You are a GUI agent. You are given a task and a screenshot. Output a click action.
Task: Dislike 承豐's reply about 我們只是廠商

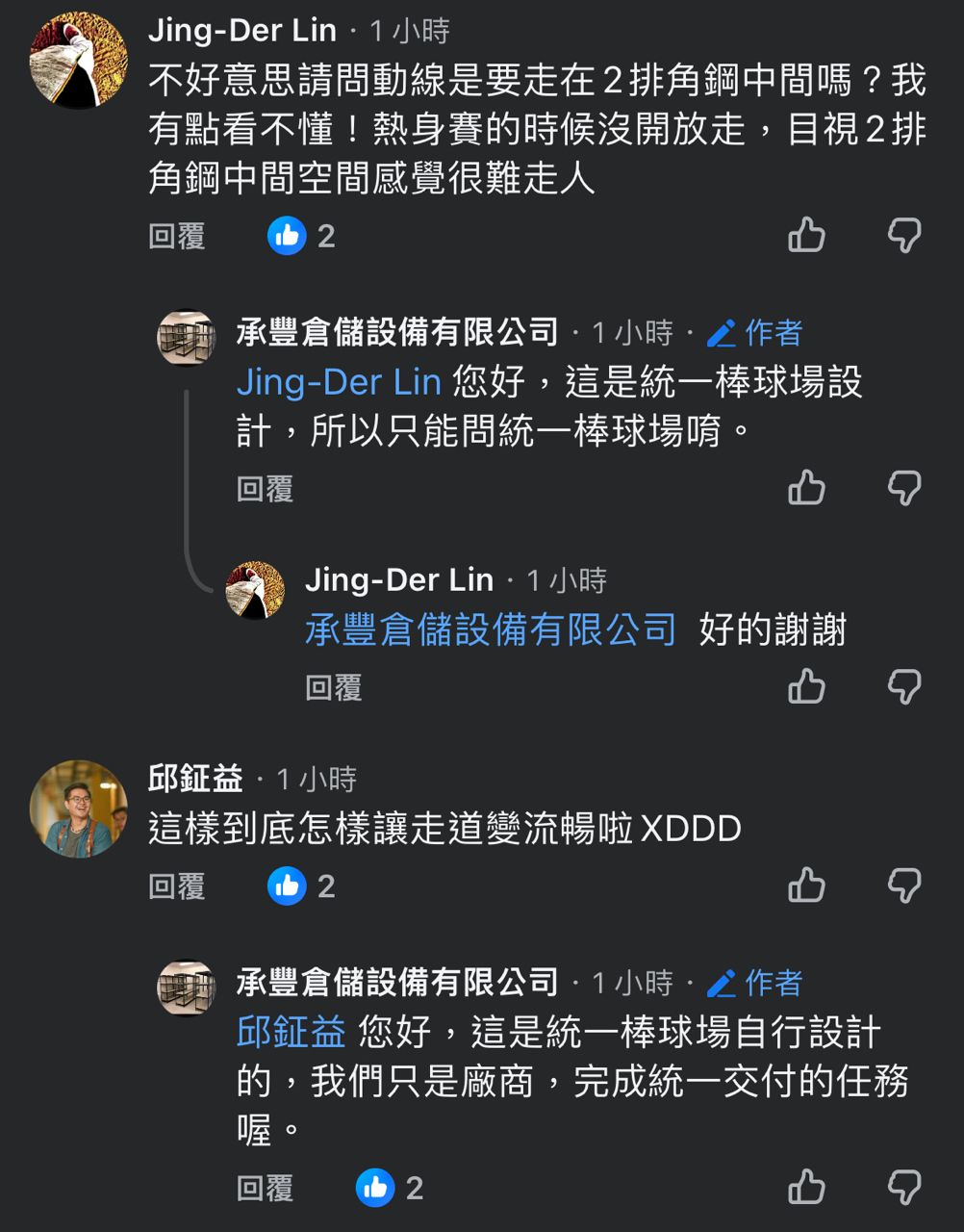[x=903, y=1187]
